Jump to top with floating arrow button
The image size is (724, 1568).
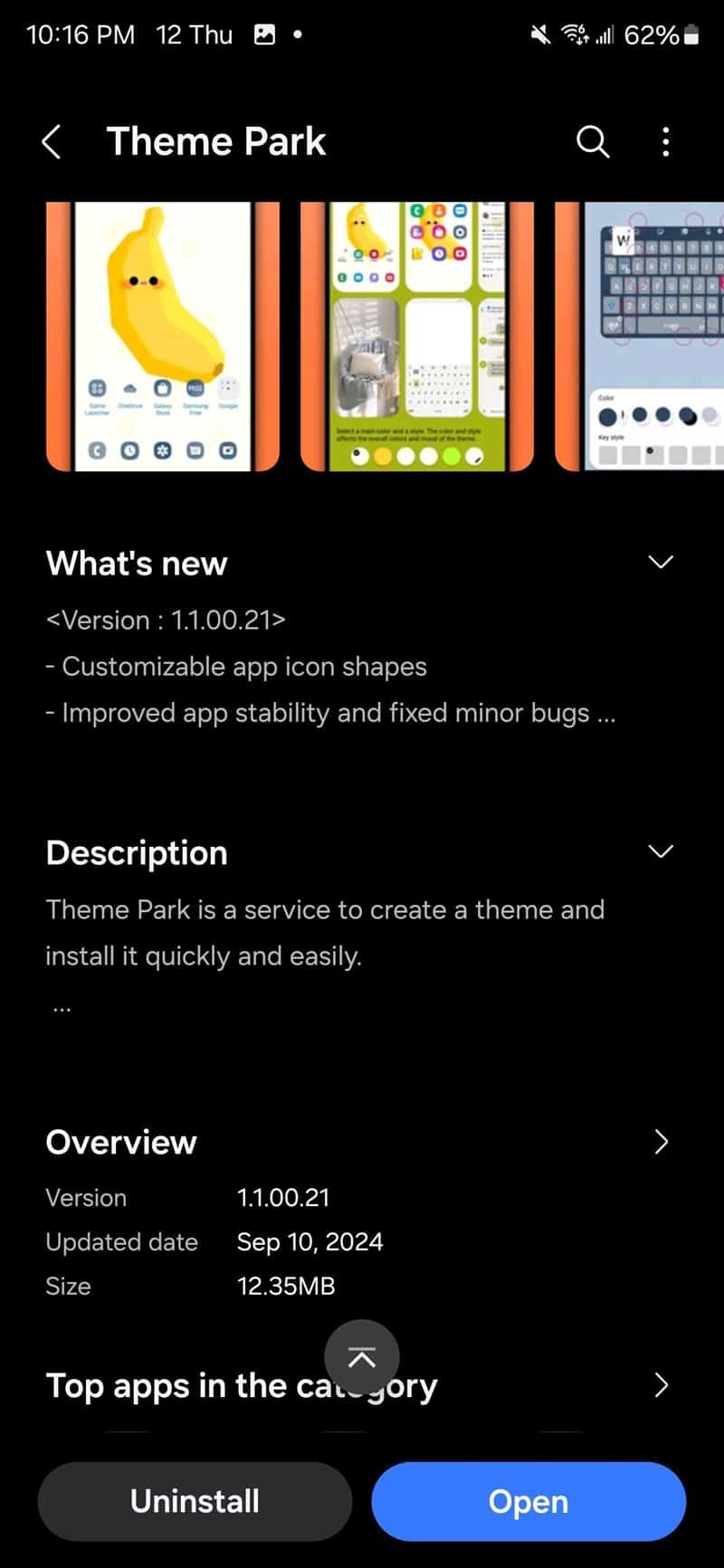click(x=362, y=1357)
